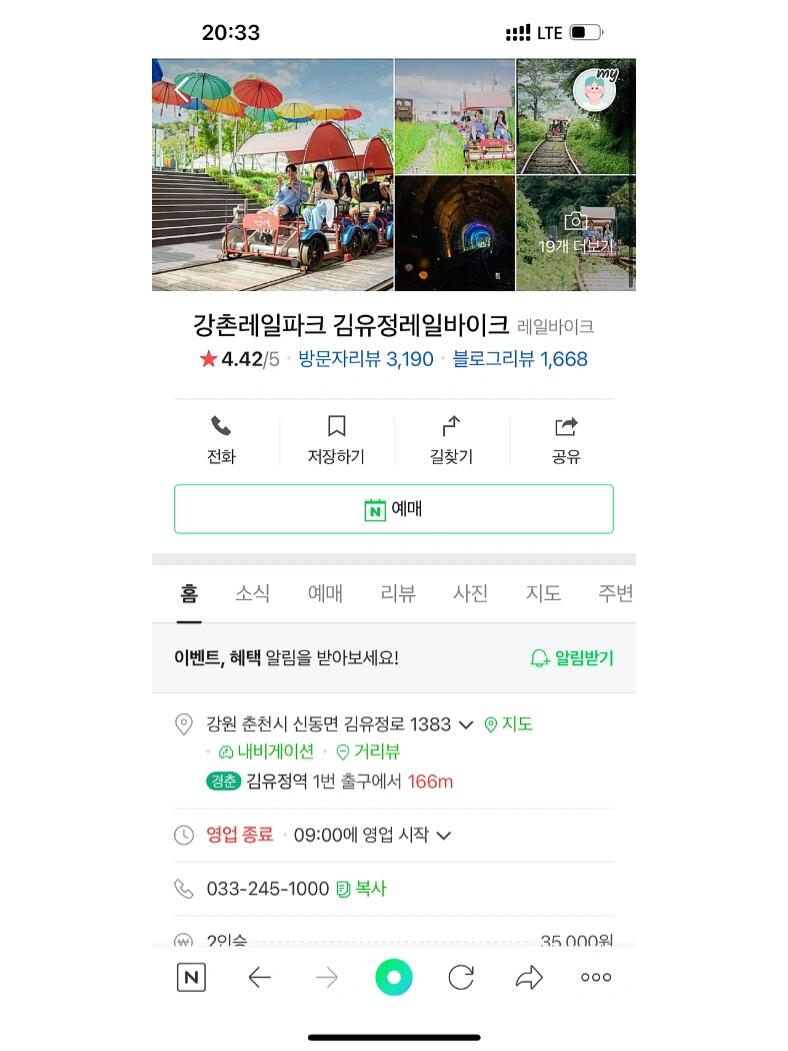The height and width of the screenshot is (1051, 788).
Task: Expand business hours dropdown
Action: coord(444,835)
